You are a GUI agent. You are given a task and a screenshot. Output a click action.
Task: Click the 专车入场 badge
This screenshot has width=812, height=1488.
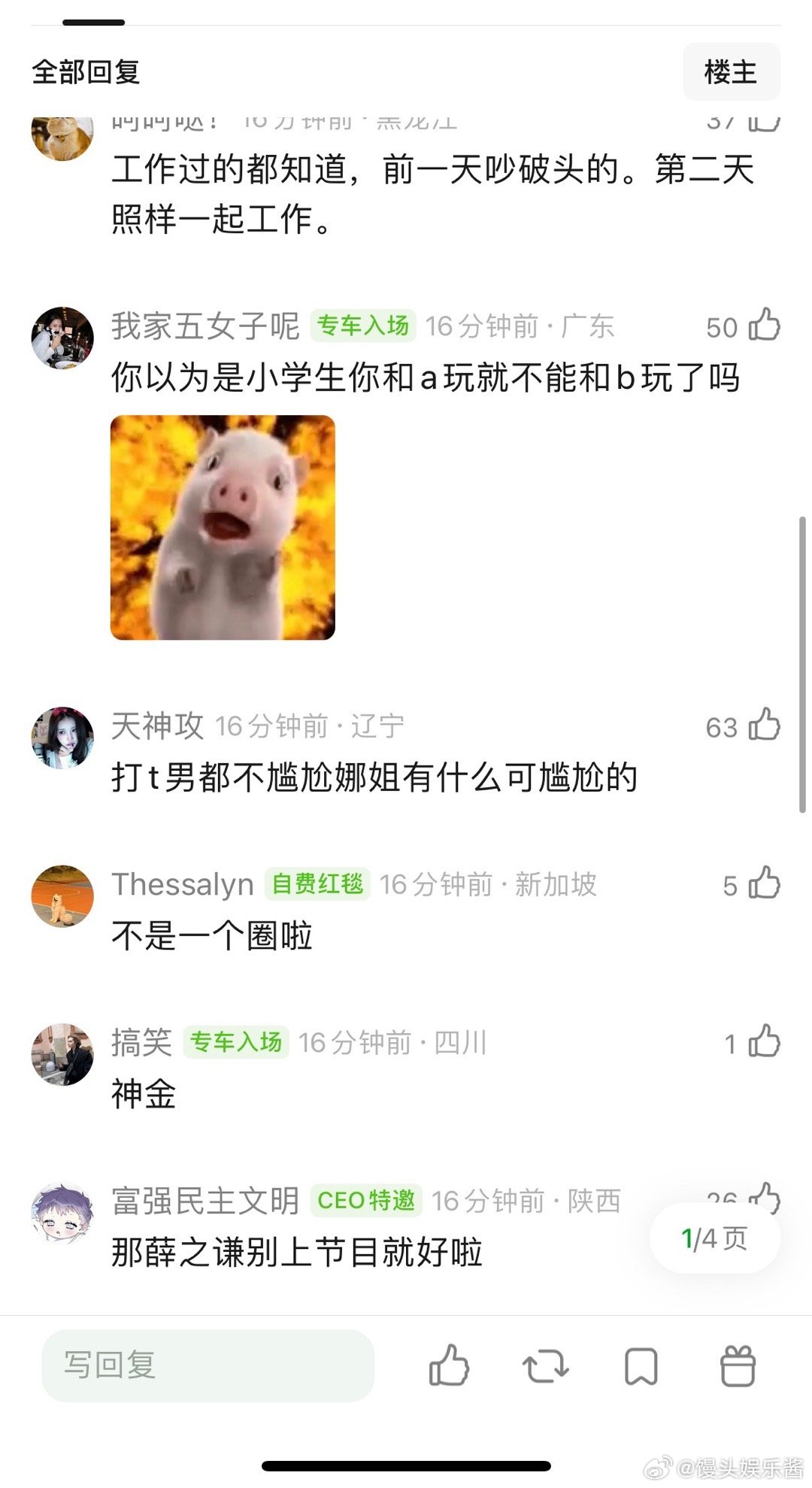tap(363, 326)
